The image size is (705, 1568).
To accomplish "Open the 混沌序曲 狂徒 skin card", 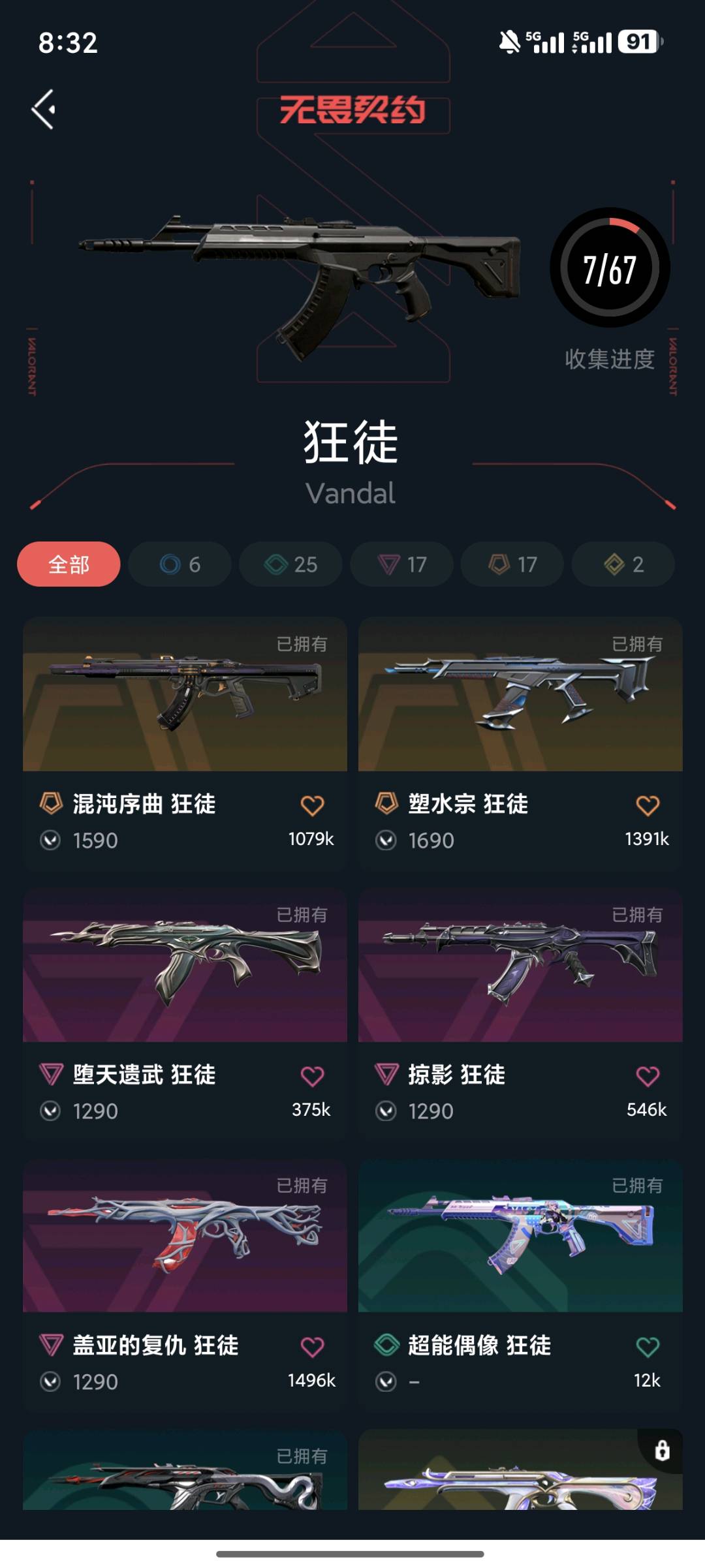I will pos(185,743).
